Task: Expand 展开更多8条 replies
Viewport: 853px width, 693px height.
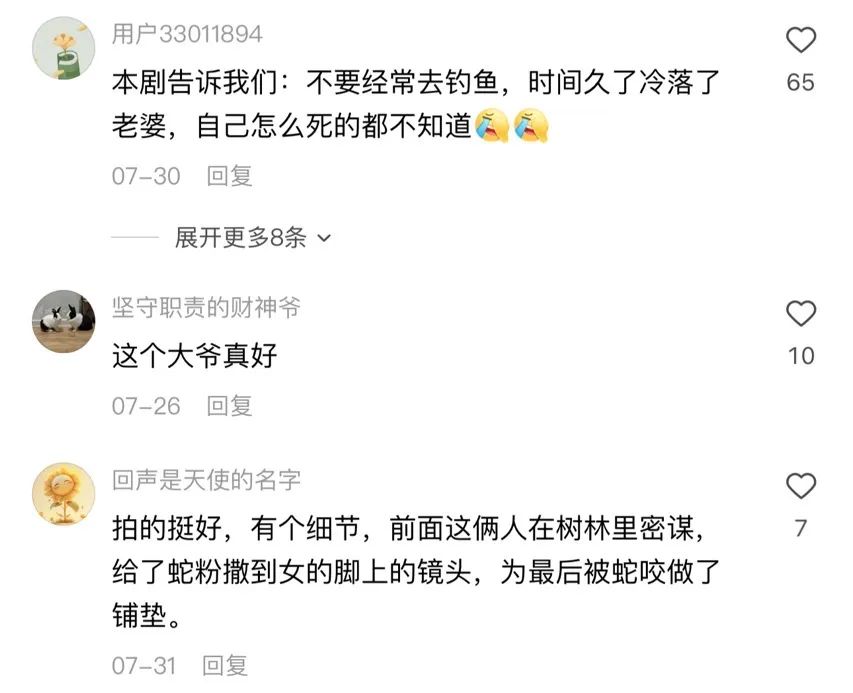Action: pyautogui.click(x=251, y=238)
